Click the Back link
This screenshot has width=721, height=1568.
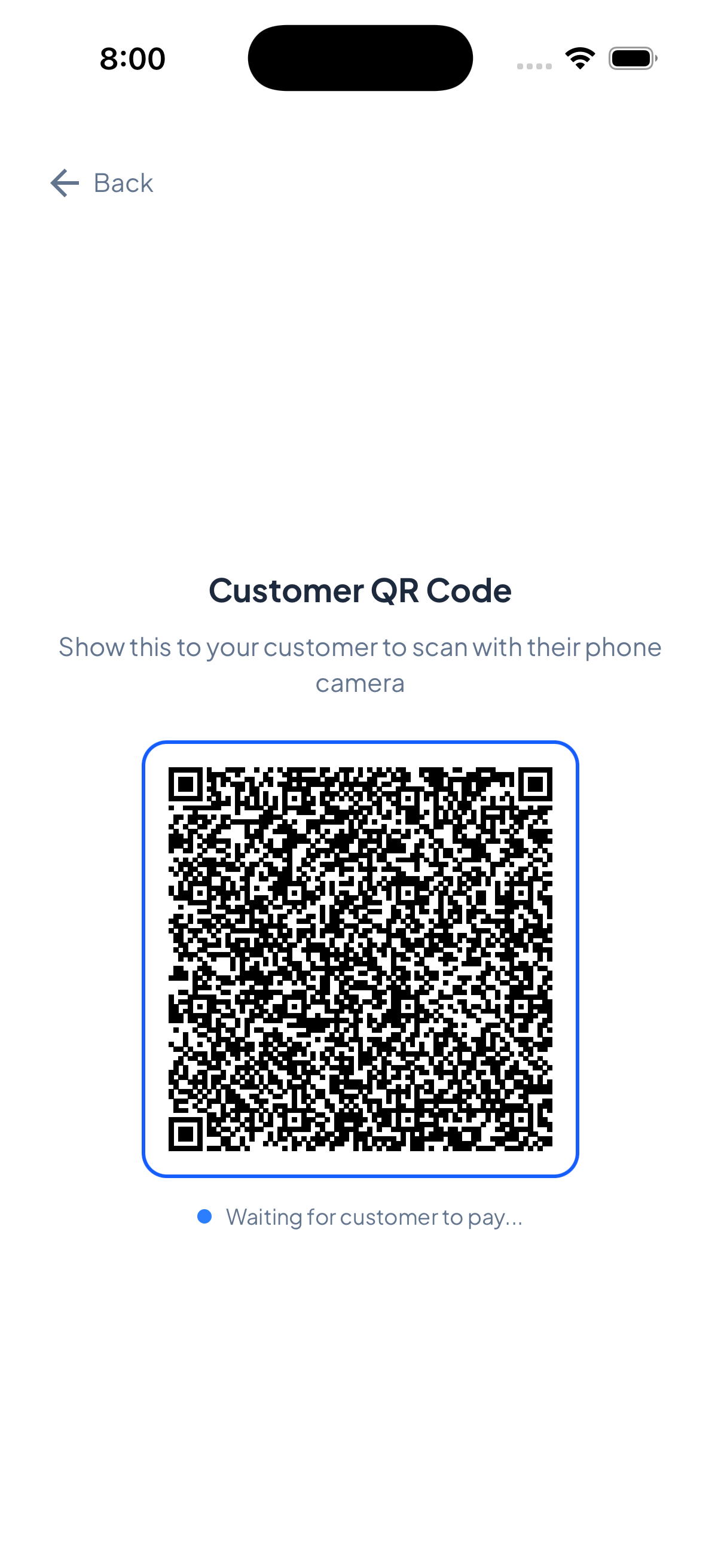coord(122,182)
